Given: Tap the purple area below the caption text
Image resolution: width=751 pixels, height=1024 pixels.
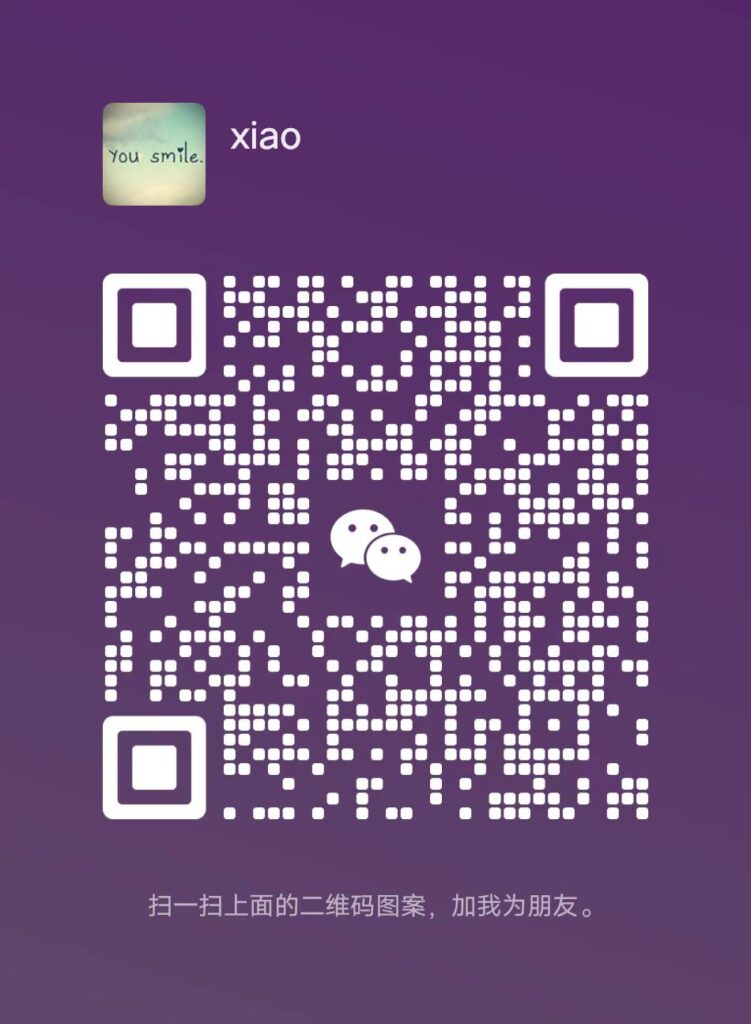Looking at the screenshot, I should pos(375,975).
